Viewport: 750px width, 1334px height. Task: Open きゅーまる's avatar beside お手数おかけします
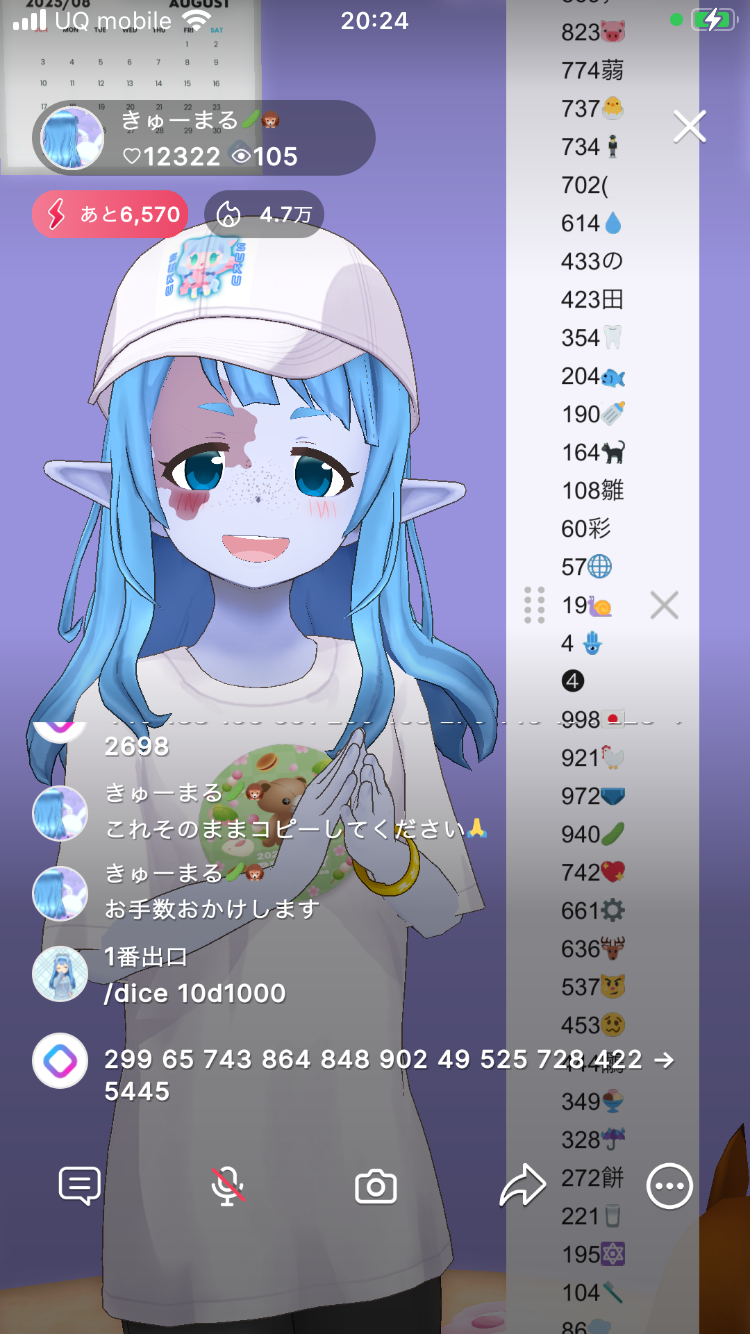point(60,893)
